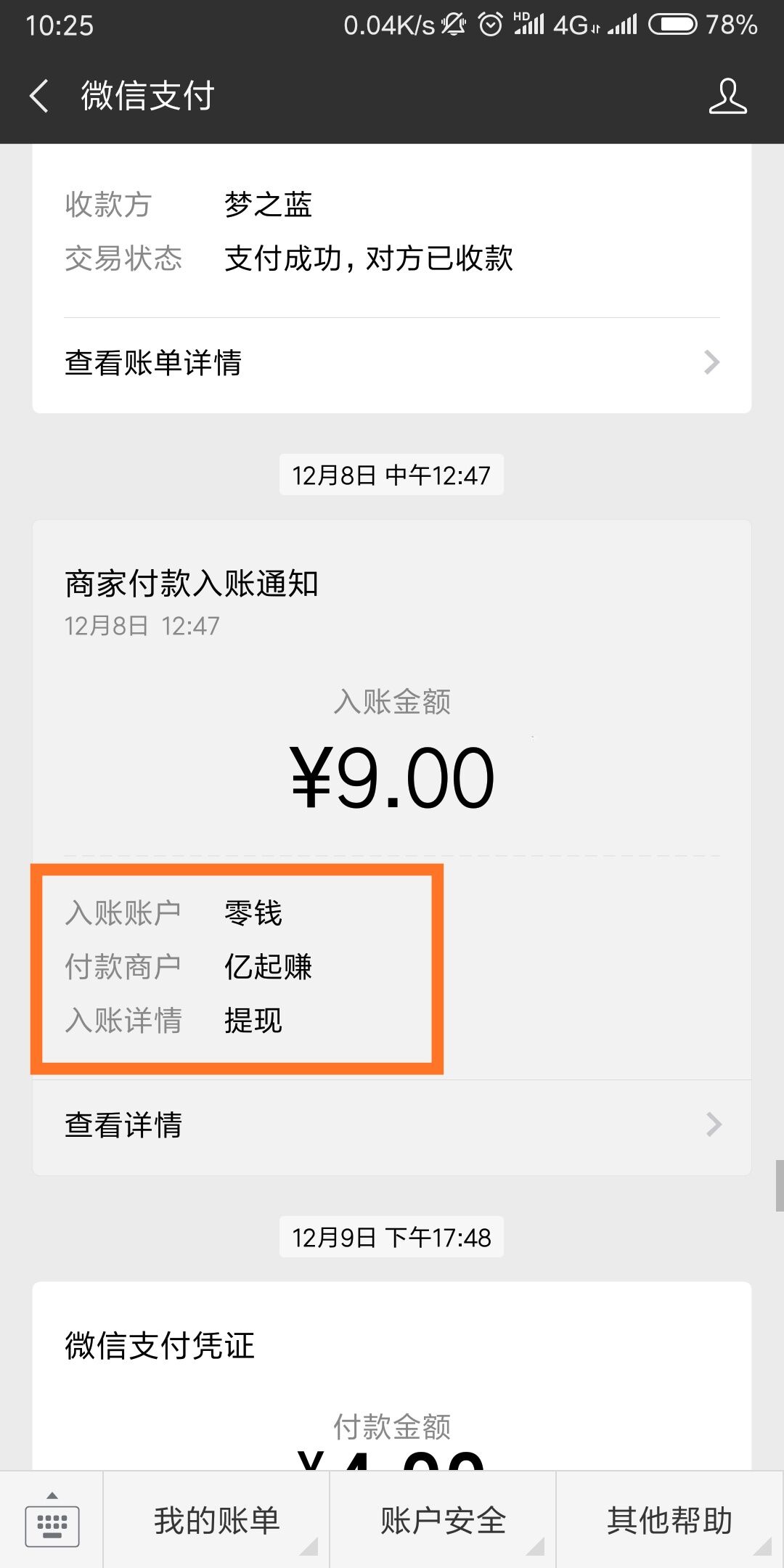The image size is (784, 1568).
Task: Open 我的账单 menu
Action: click(216, 1521)
